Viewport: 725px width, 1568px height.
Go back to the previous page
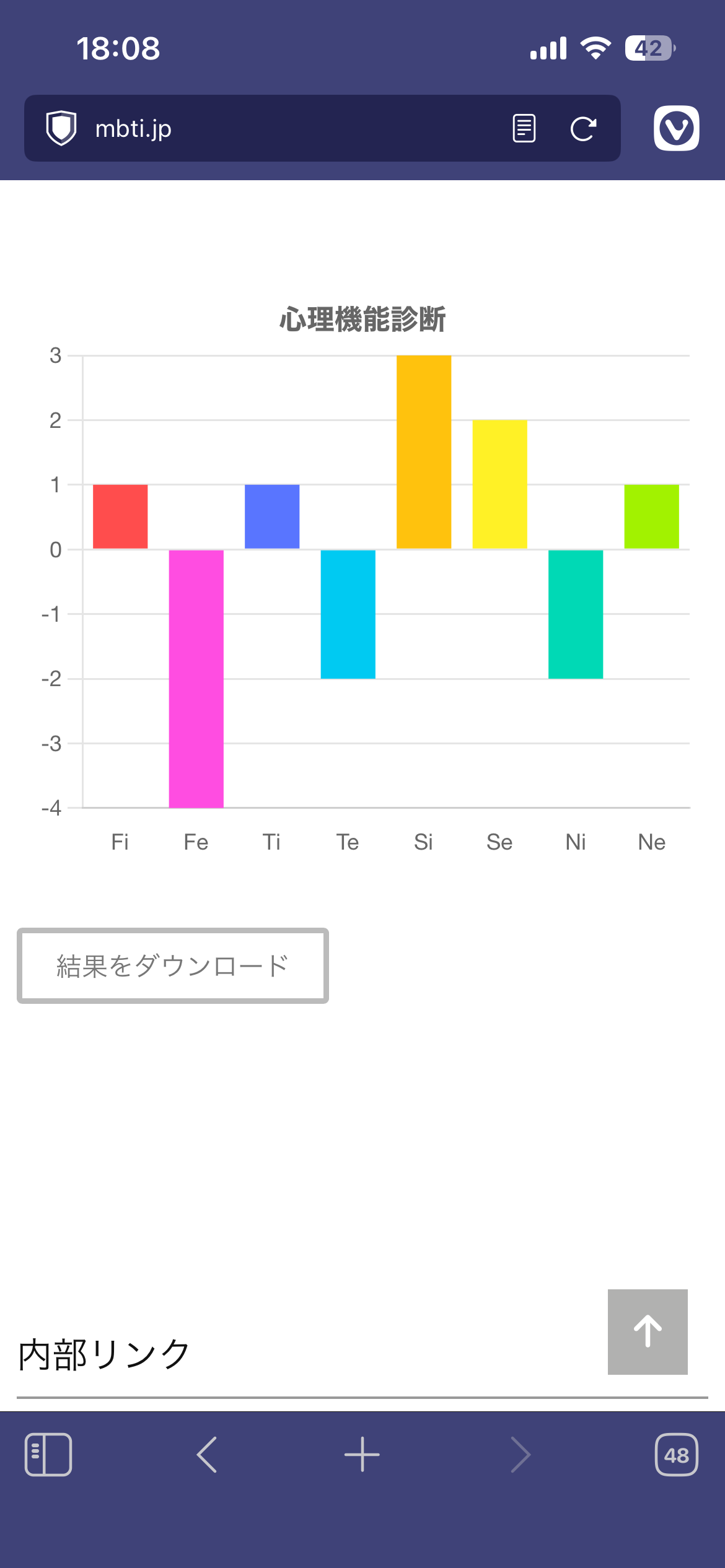(207, 1455)
